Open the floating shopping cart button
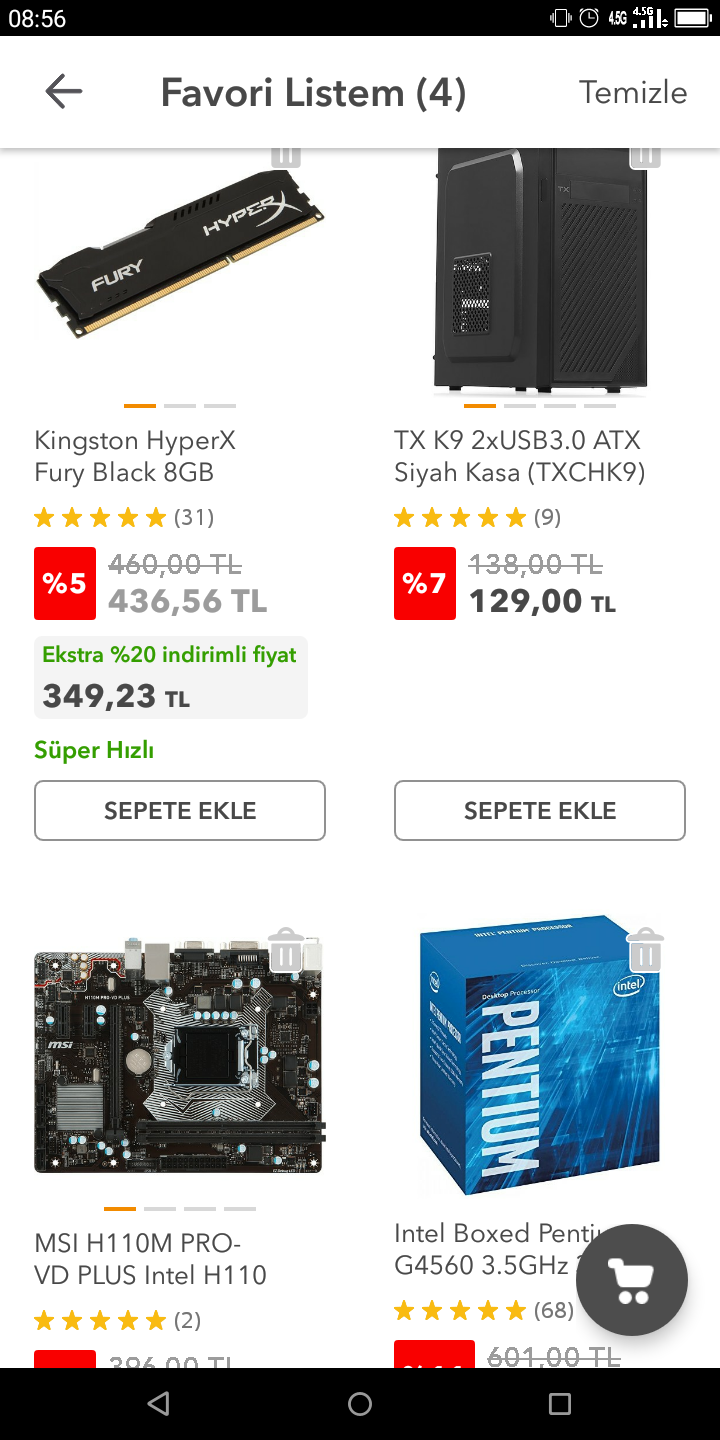Image resolution: width=720 pixels, height=1440 pixels. 632,1280
